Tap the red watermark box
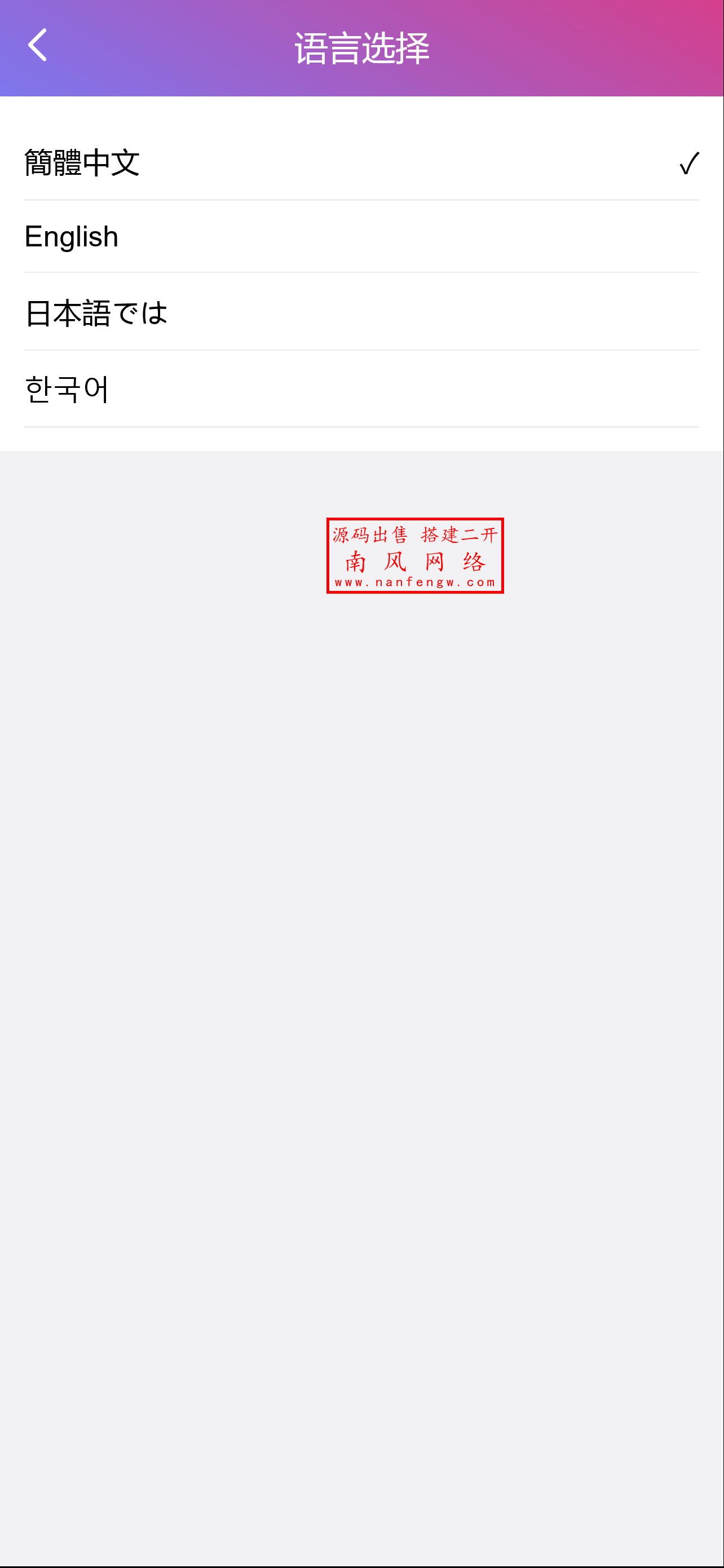The height and width of the screenshot is (1568, 724). click(416, 556)
